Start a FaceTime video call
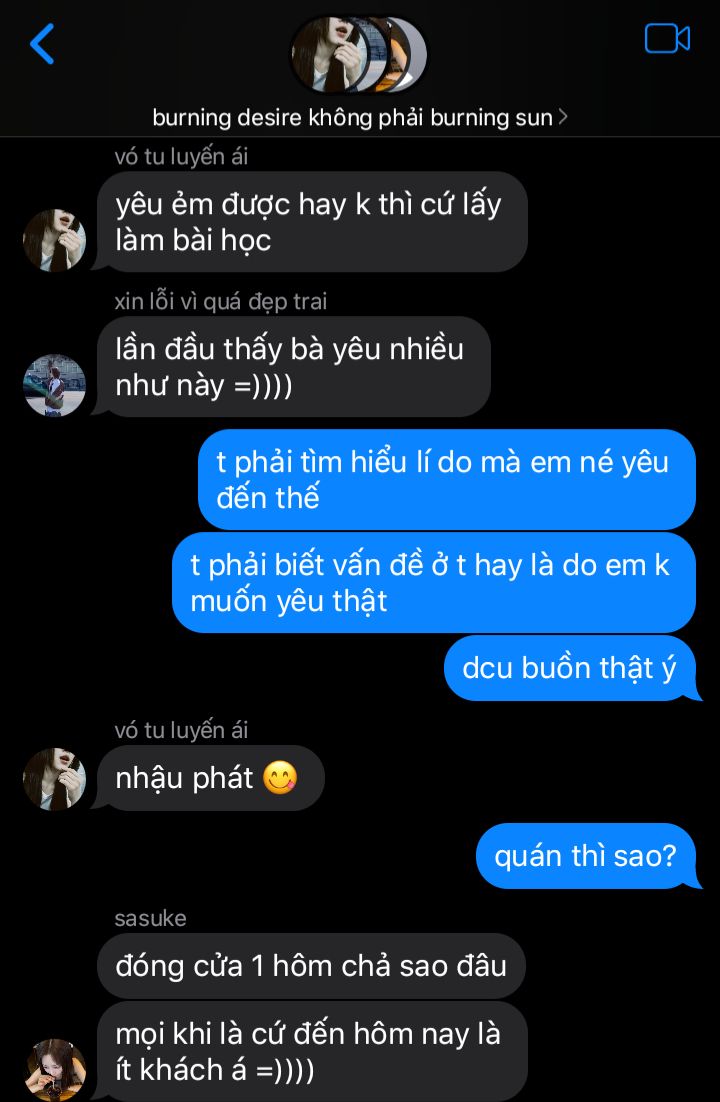Screen dimensions: 720x1102 667,39
